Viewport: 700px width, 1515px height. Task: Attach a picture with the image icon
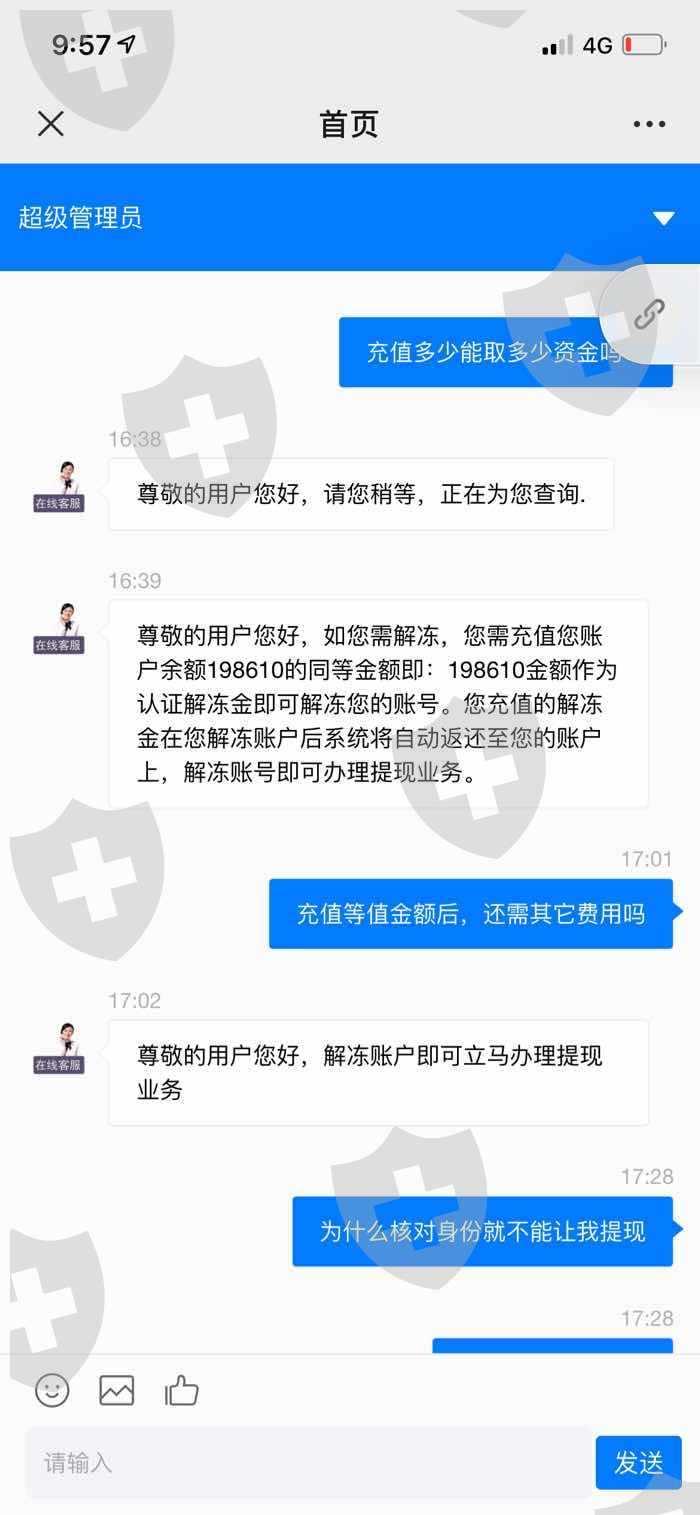click(x=117, y=1390)
